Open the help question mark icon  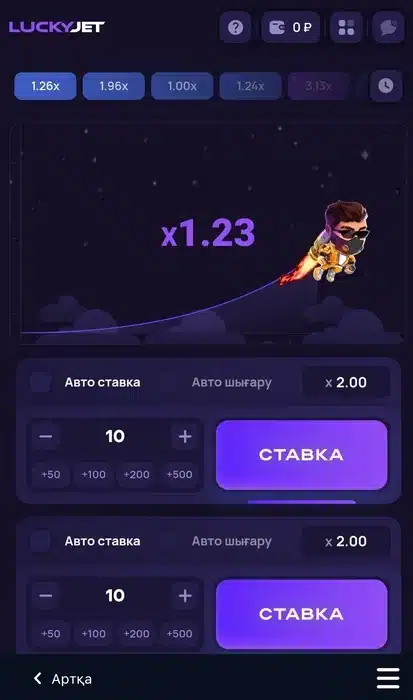(x=235, y=28)
